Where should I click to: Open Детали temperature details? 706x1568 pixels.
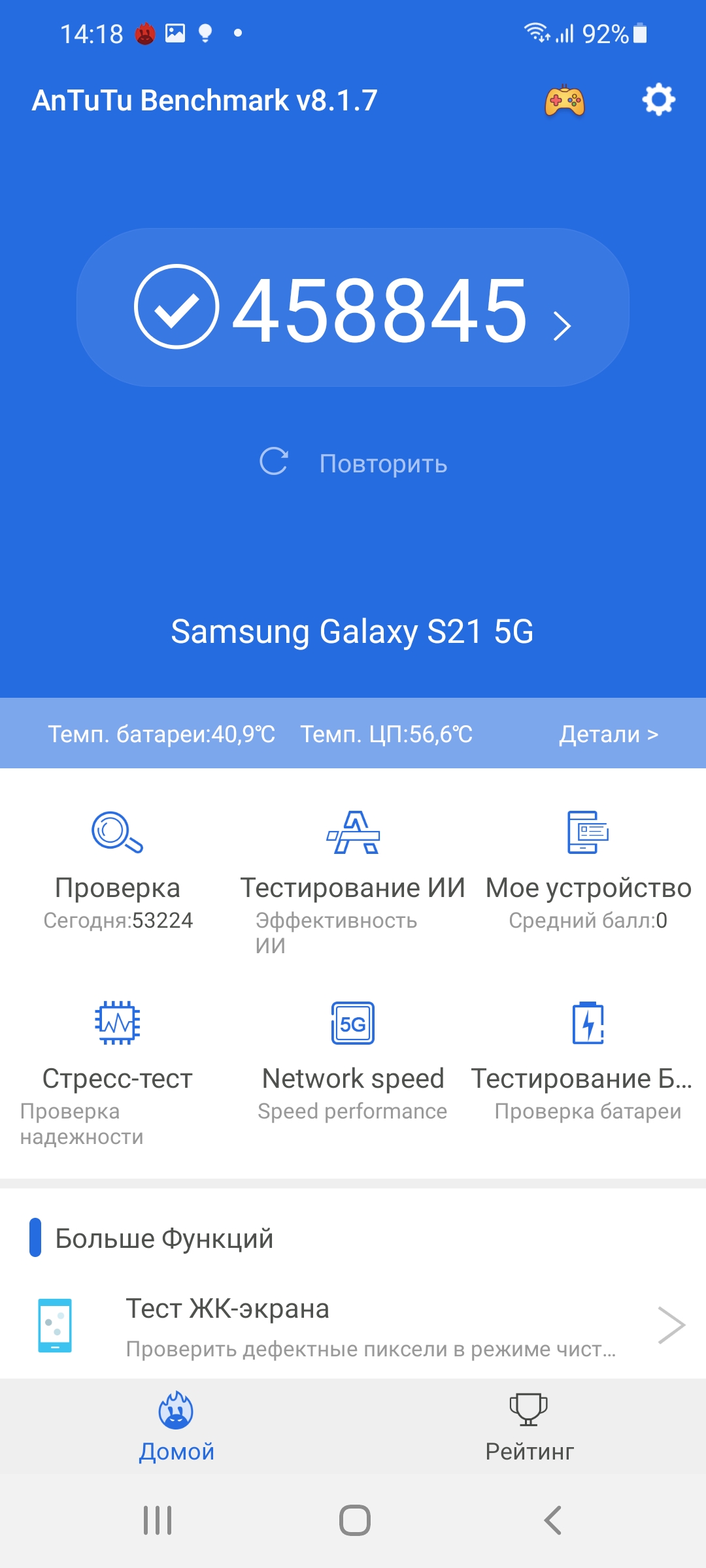608,734
